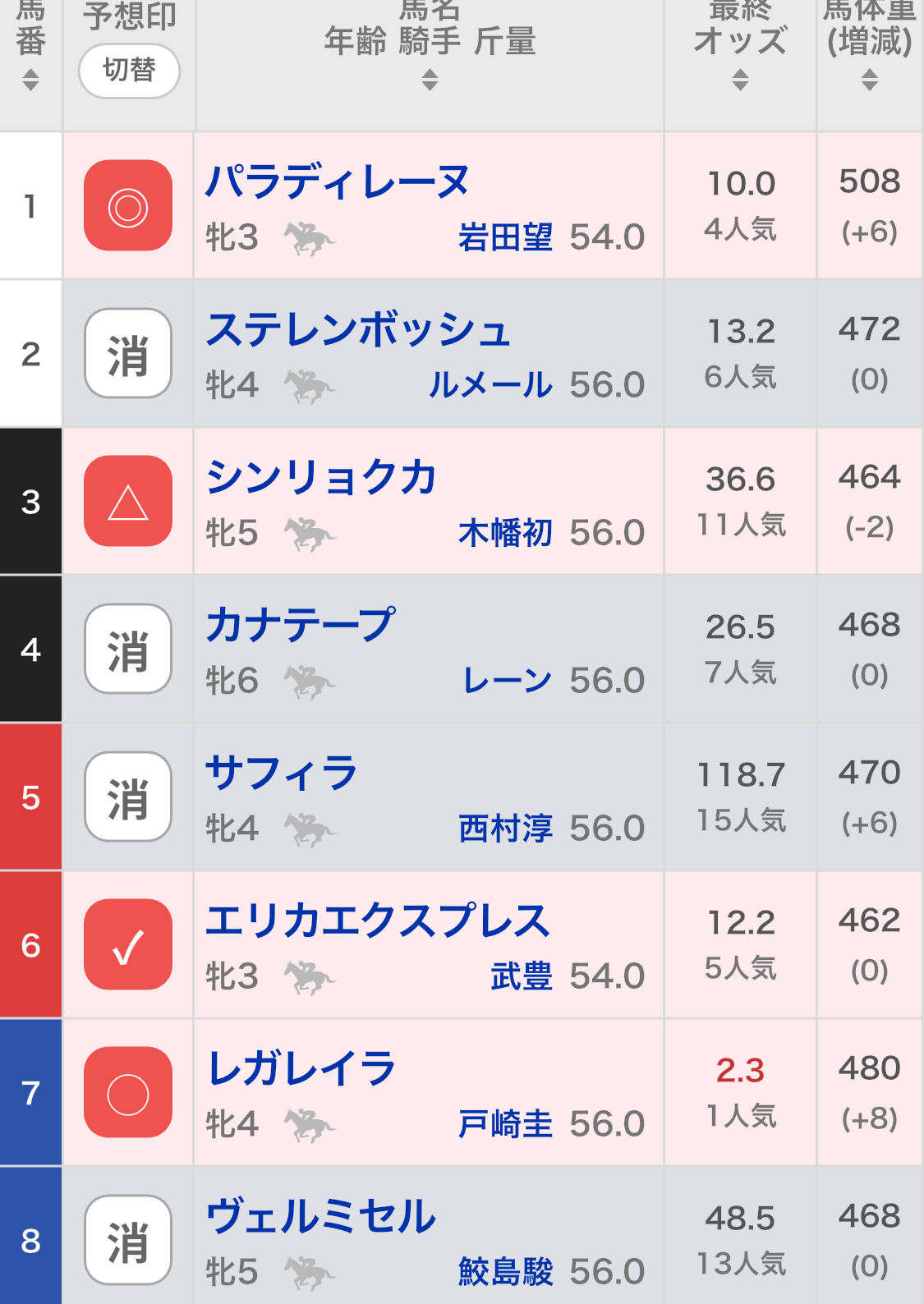This screenshot has width=924, height=1304.
Task: Open jockey 戸崎圭 profile
Action: click(x=505, y=1124)
